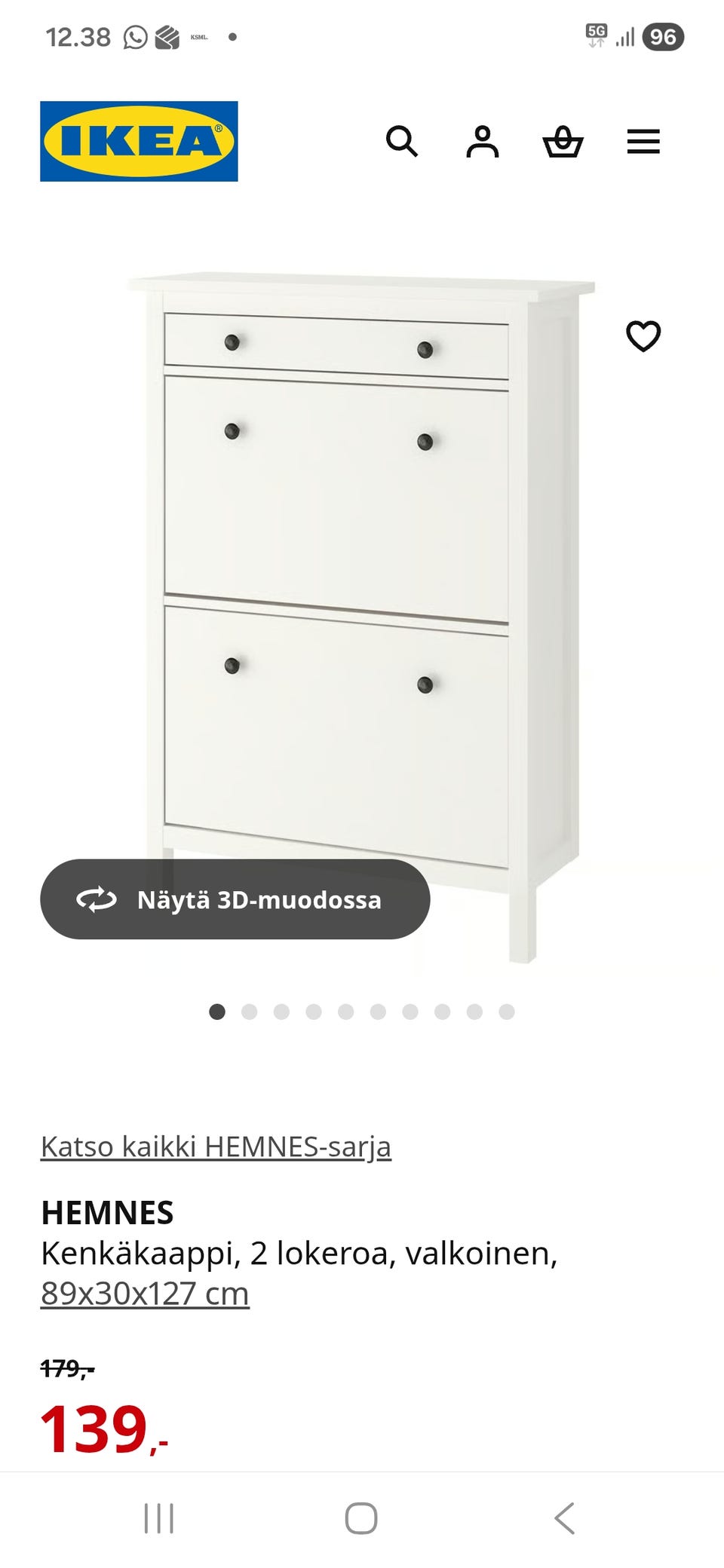Go to the IKEA home page logo
This screenshot has height=1568, width=724.
(139, 141)
